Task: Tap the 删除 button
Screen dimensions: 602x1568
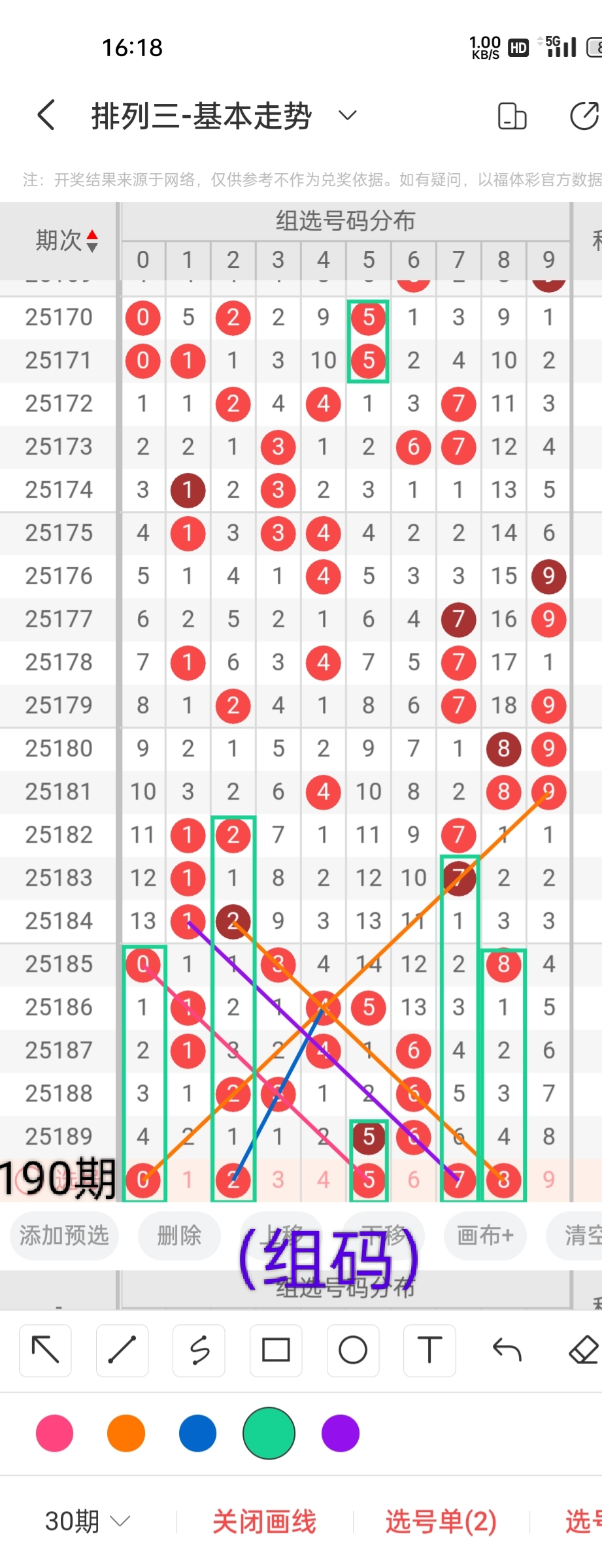Action: [x=179, y=1235]
